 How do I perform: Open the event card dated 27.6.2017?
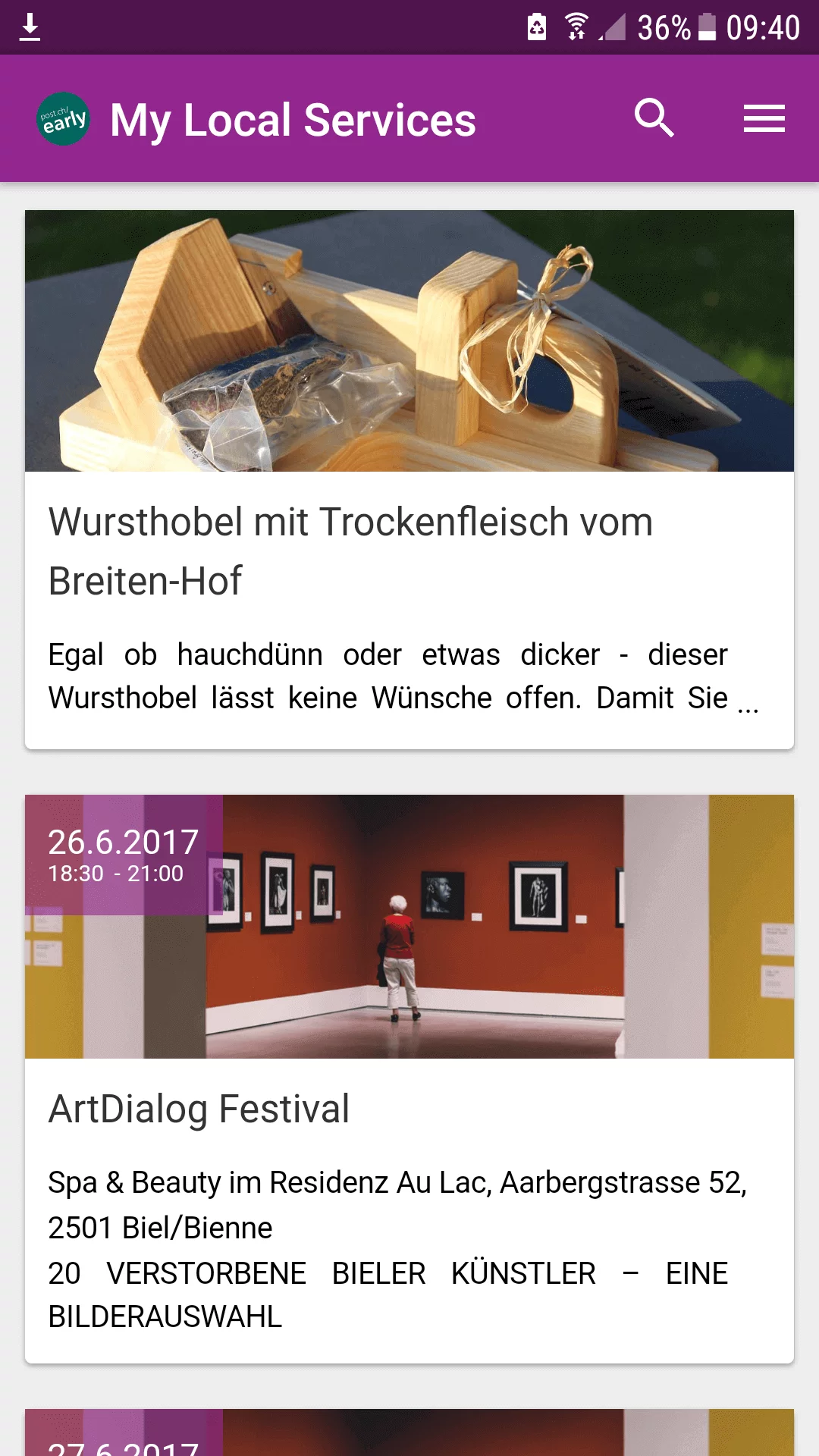pyautogui.click(x=409, y=1433)
